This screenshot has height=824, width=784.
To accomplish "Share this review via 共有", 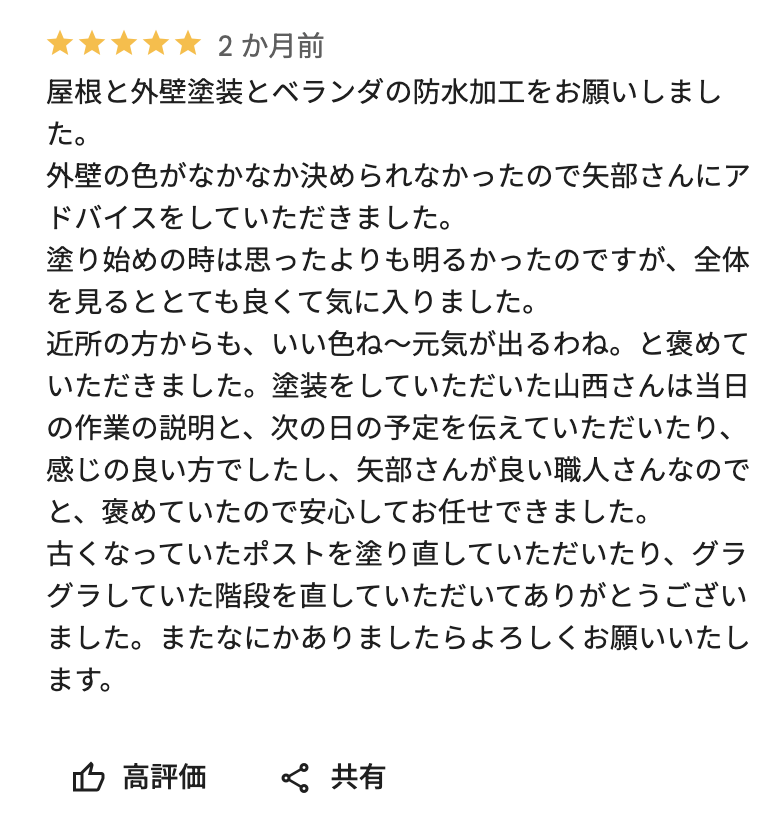I will tap(333, 777).
